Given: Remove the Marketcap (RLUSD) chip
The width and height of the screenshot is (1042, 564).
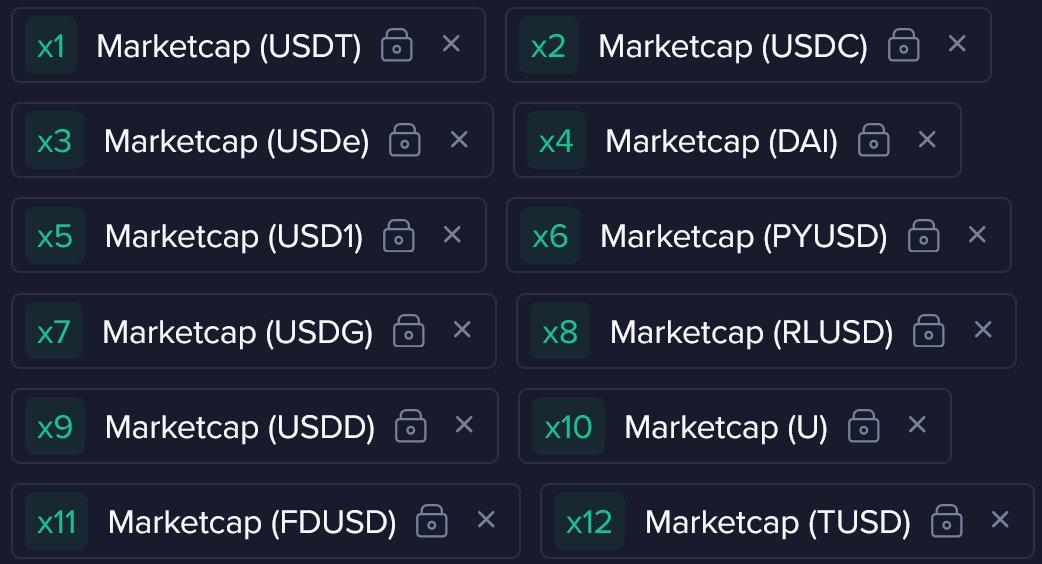Looking at the screenshot, I should pos(983,329).
